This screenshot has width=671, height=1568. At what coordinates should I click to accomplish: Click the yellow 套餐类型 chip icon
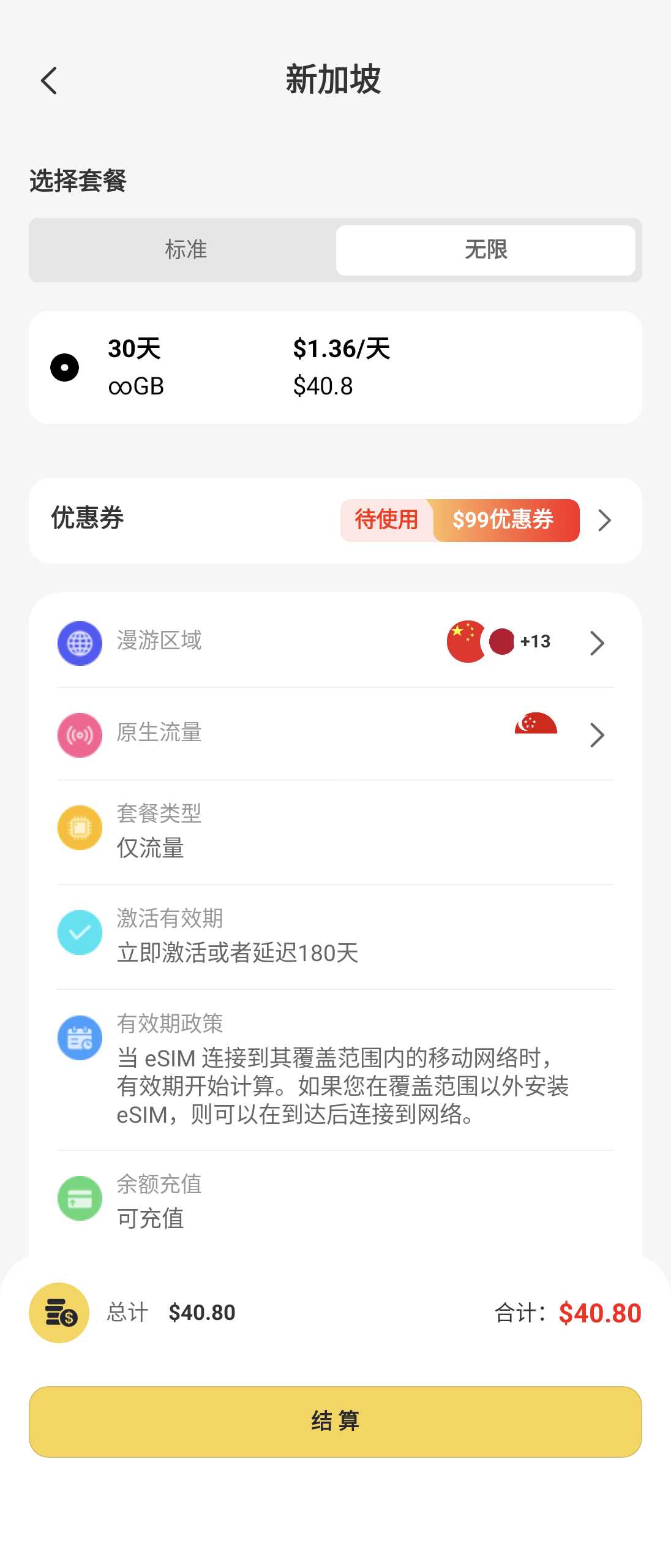[79, 827]
